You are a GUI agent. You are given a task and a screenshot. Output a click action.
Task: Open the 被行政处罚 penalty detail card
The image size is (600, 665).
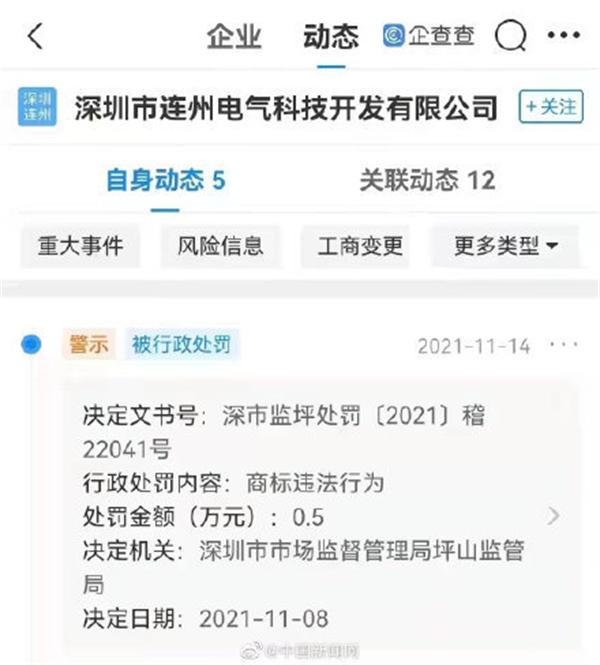(320, 516)
